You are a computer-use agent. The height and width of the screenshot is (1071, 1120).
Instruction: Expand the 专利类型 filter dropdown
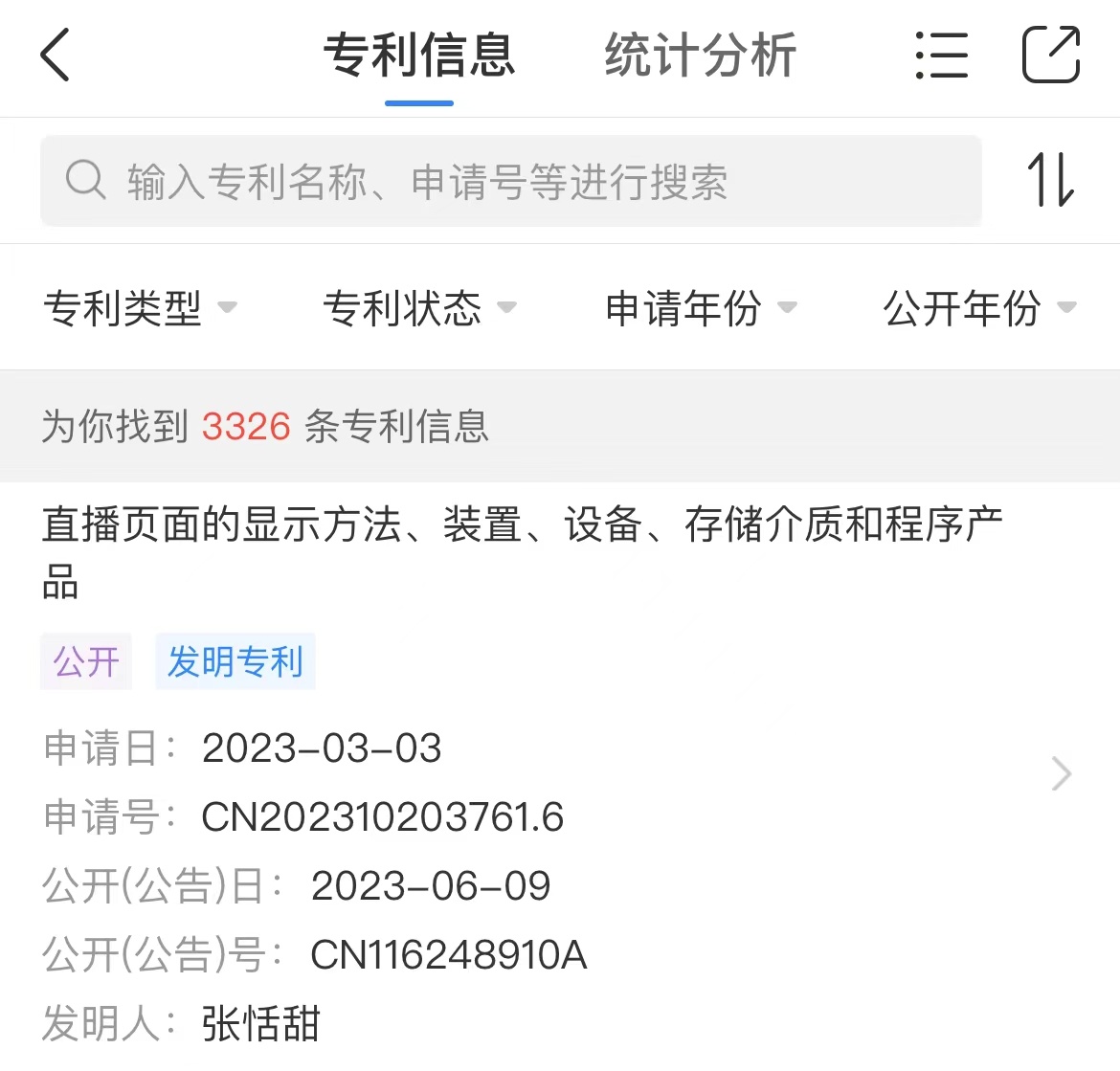coord(140,308)
